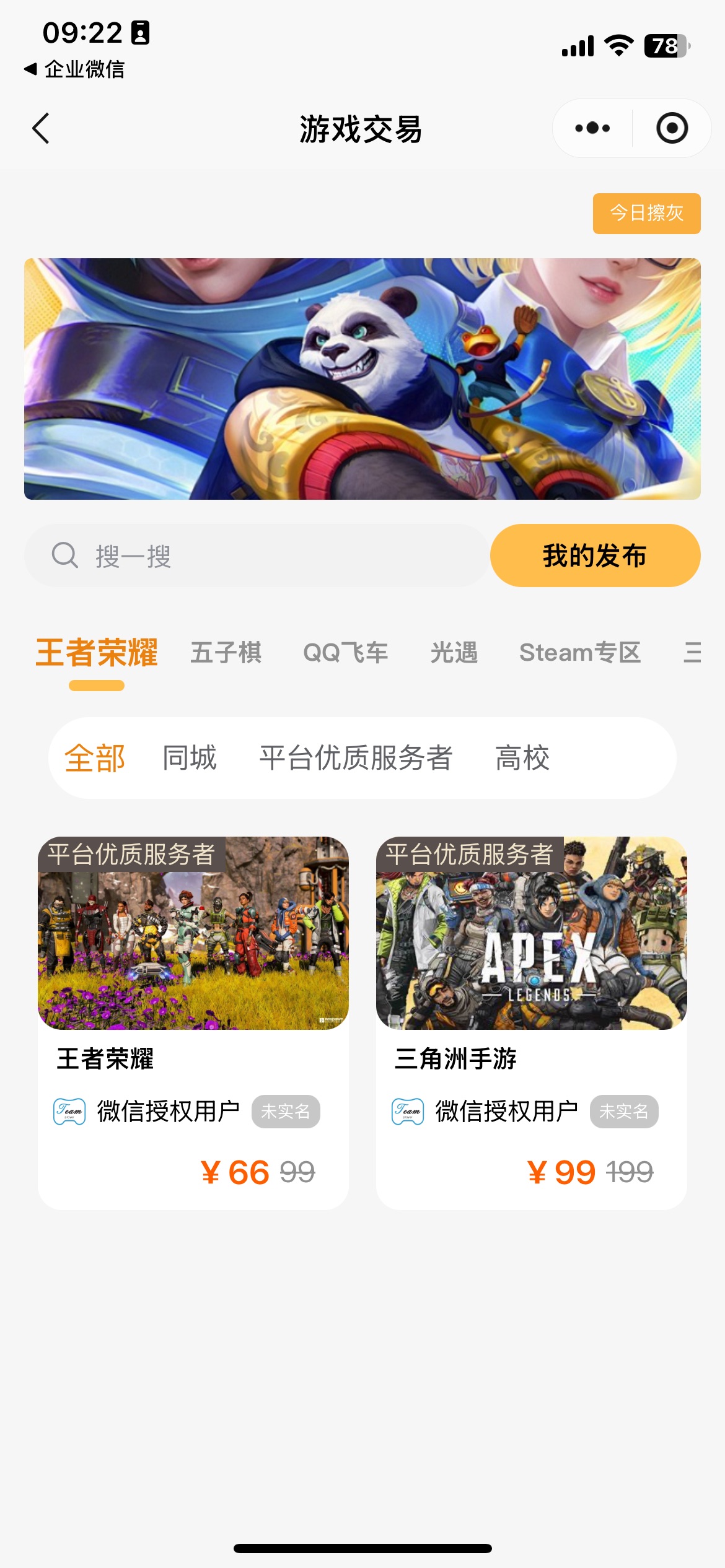Switch to the 五子棋 tab
This screenshot has height=1568, width=725.
[226, 652]
